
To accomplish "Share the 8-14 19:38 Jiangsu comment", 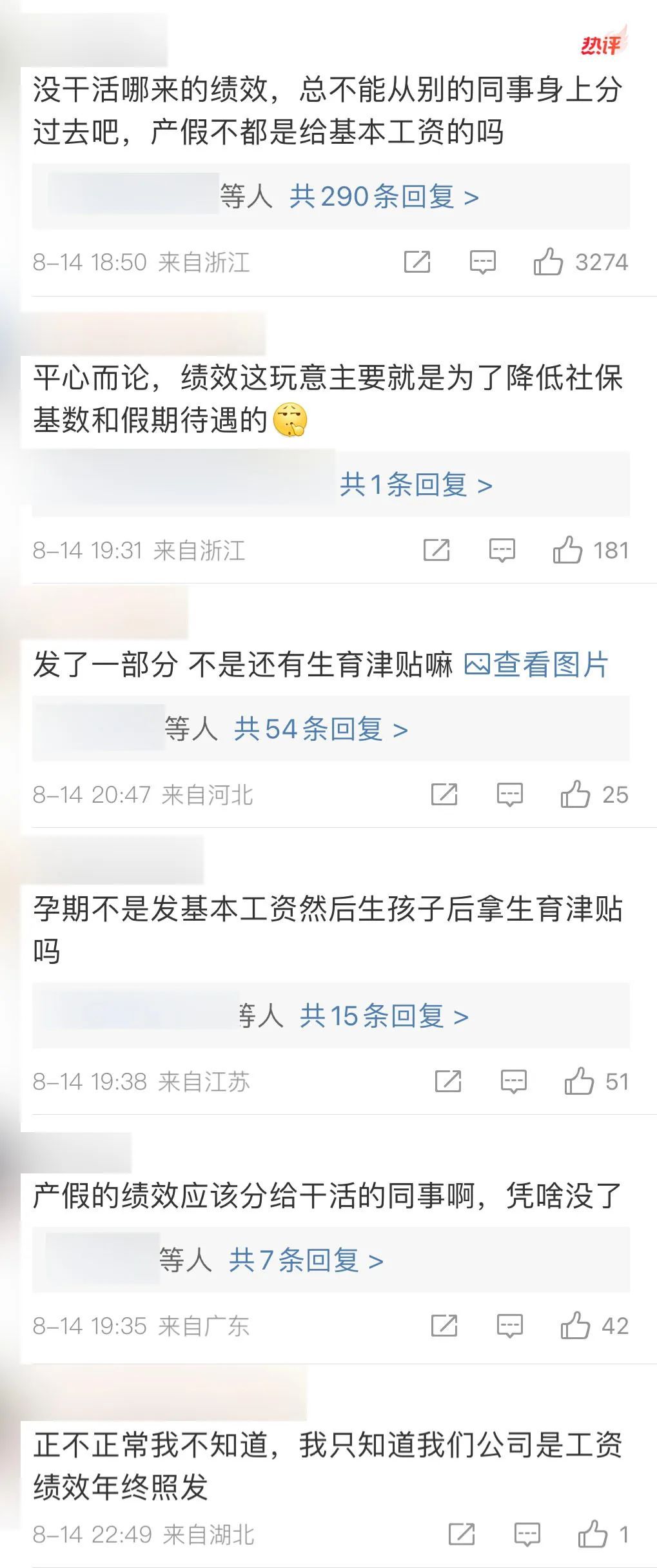I will pyautogui.click(x=448, y=1081).
